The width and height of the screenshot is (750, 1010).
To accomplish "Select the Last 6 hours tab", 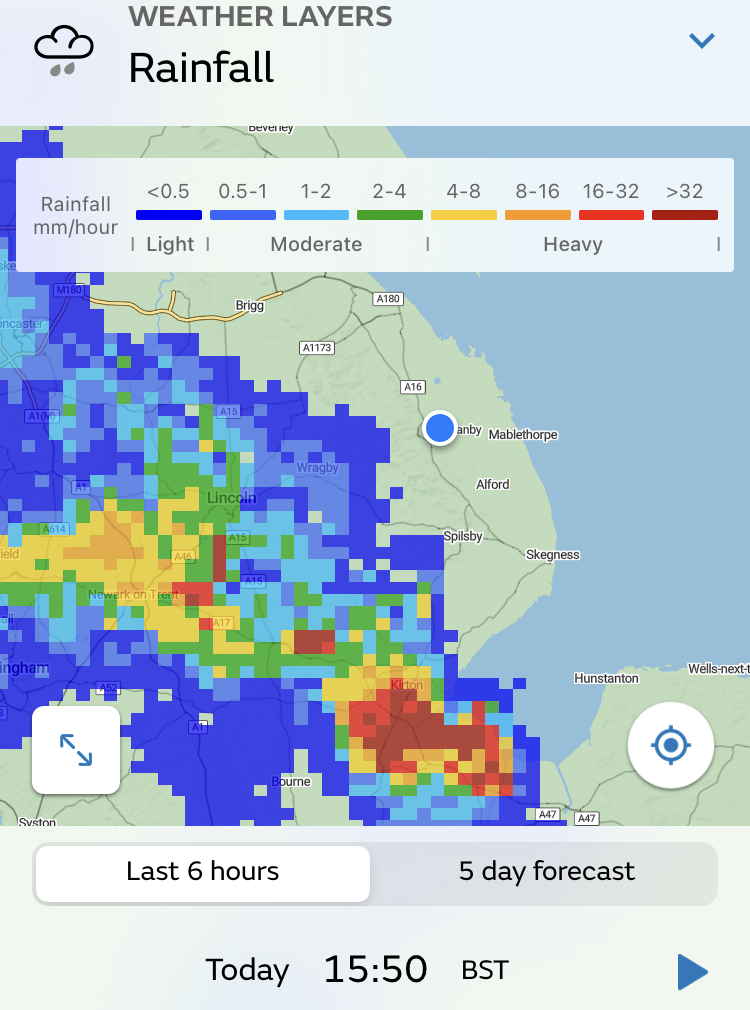I will click(x=203, y=872).
